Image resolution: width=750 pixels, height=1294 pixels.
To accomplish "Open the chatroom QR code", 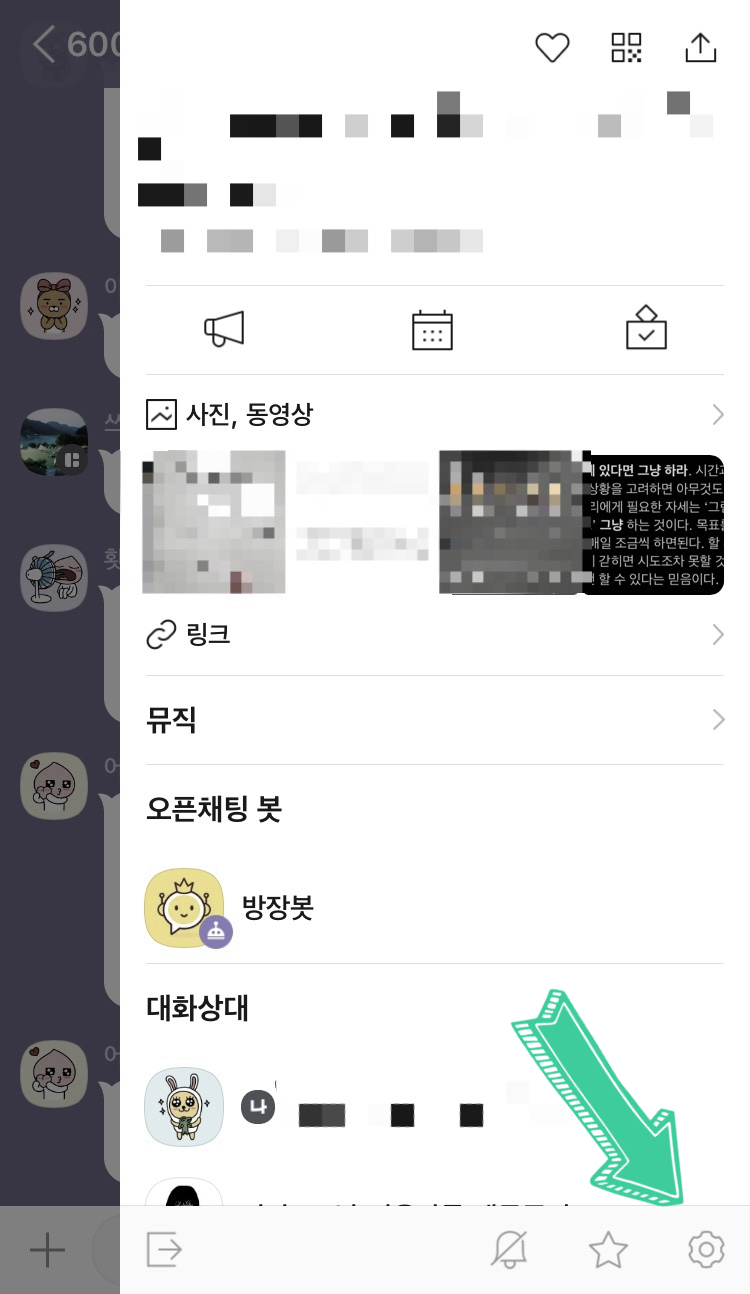I will click(627, 48).
